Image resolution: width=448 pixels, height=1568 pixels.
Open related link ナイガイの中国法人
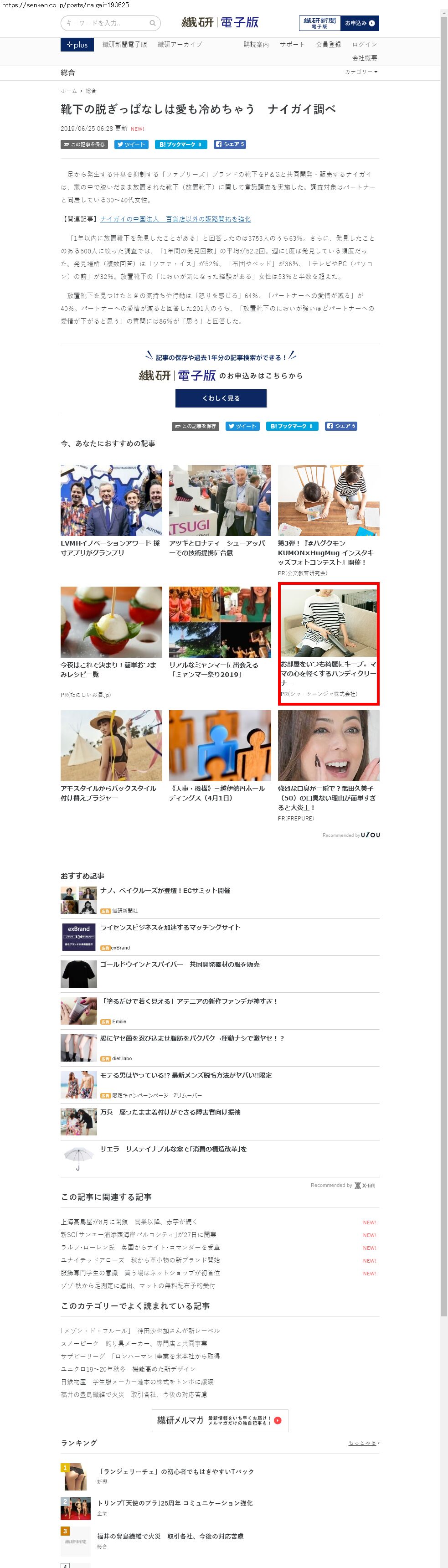(175, 219)
